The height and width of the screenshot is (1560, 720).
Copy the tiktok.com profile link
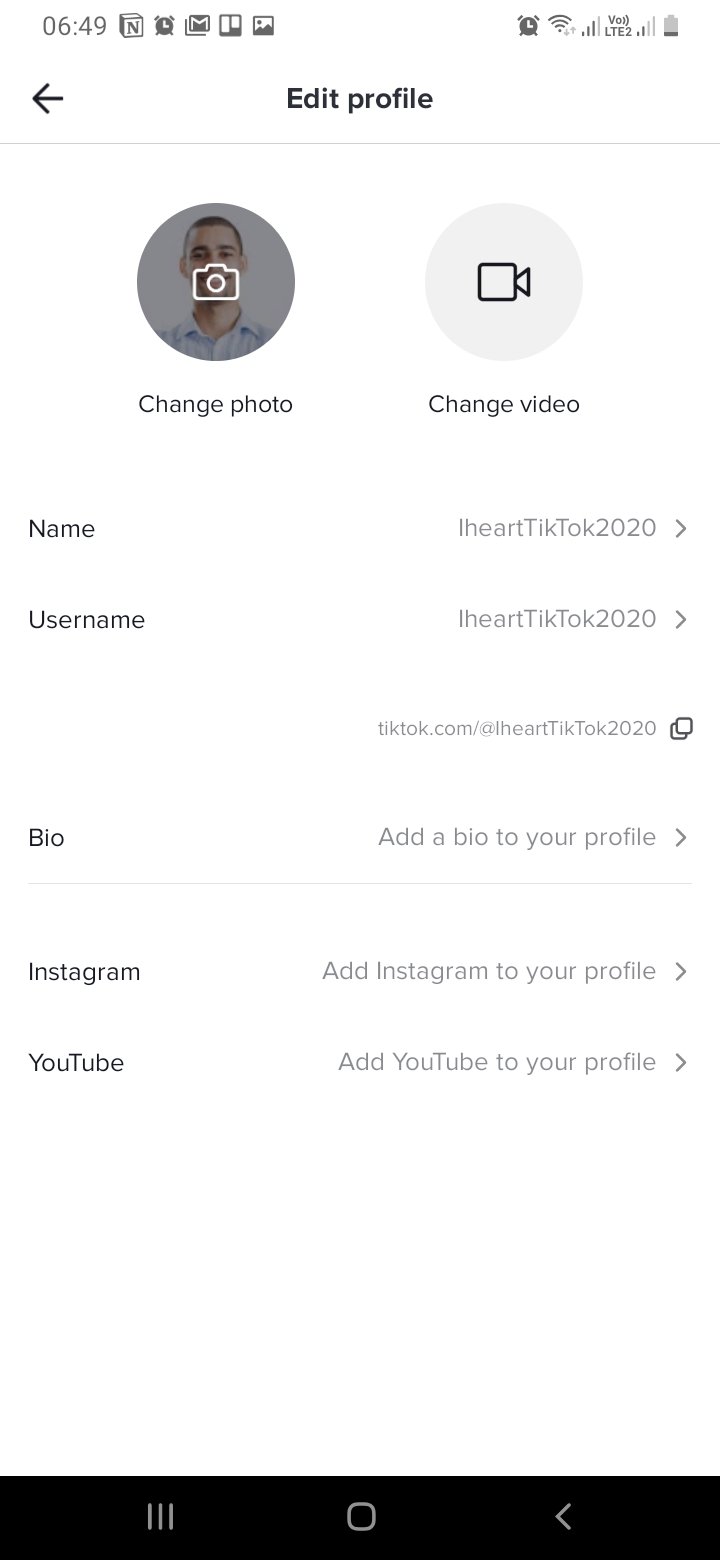pyautogui.click(x=681, y=728)
